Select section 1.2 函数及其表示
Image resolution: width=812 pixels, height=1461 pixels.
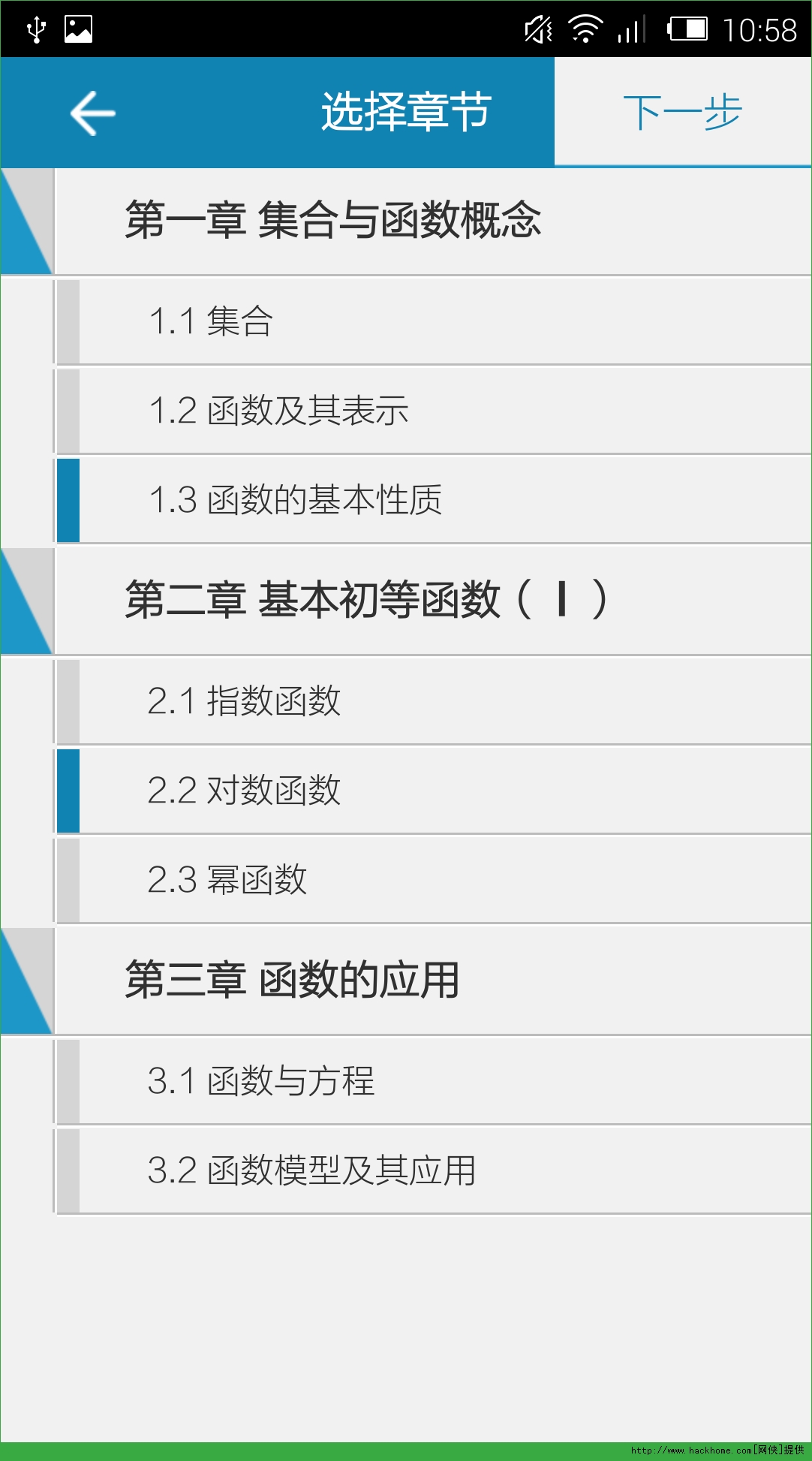click(x=434, y=411)
